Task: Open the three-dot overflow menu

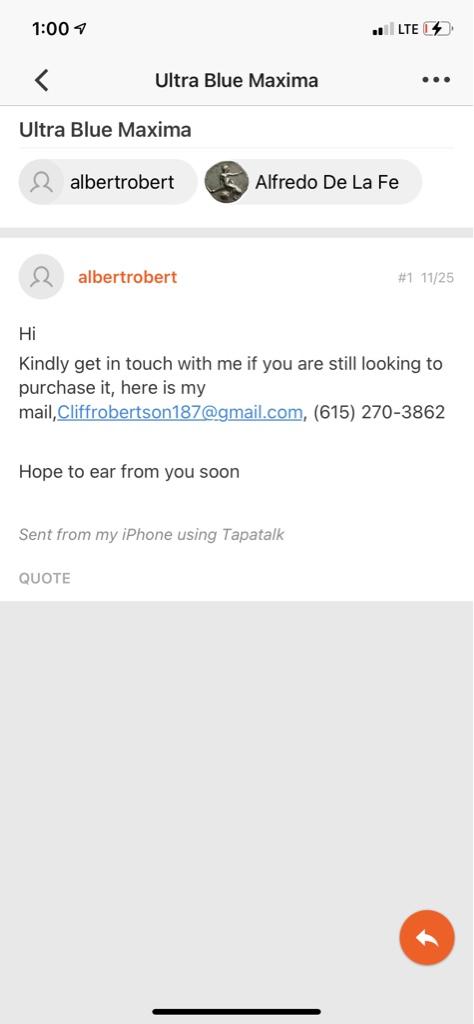Action: pos(436,80)
